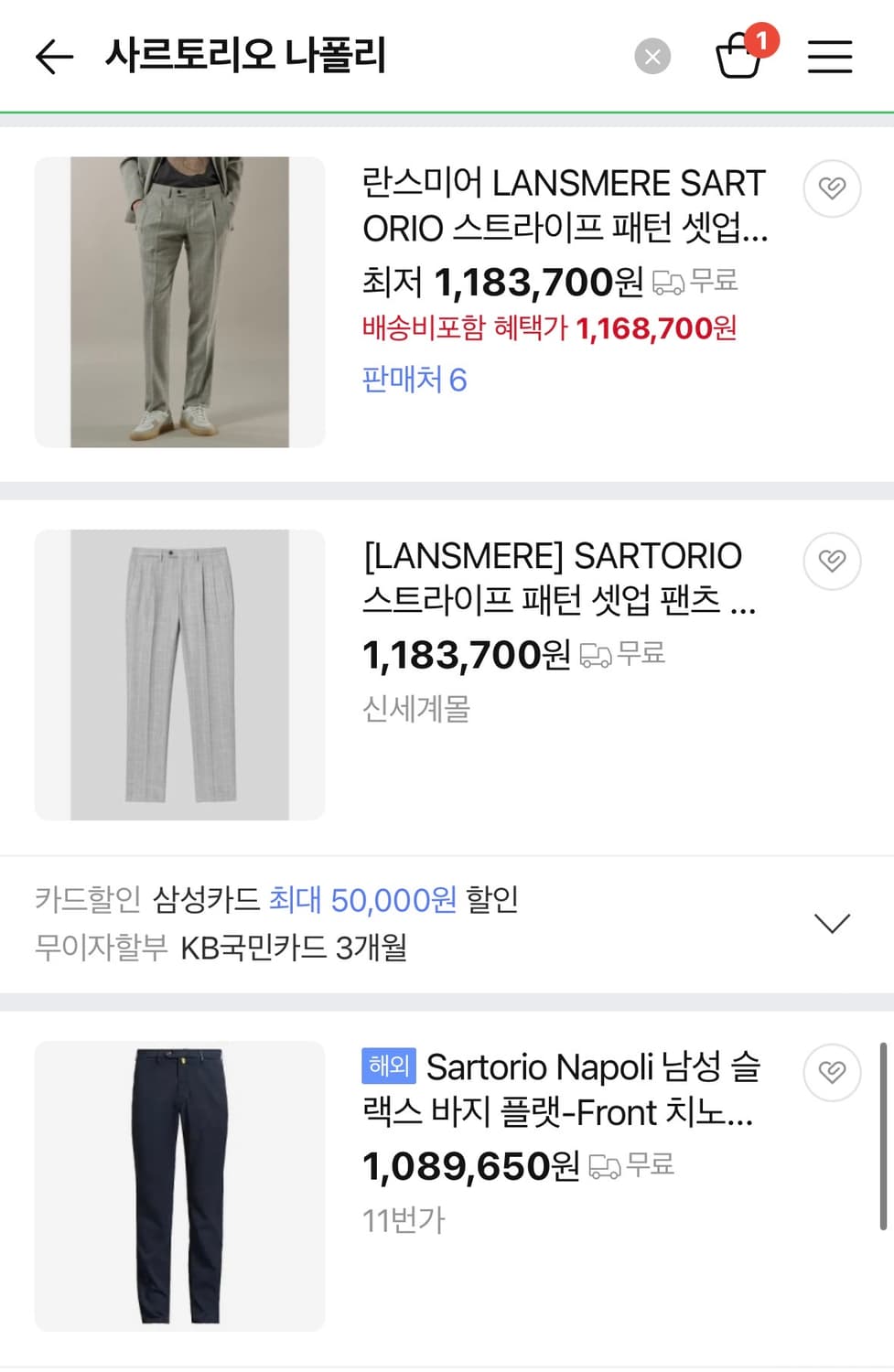Expand the card discount details section
Viewport: 894px width, 1372px height.
click(x=833, y=924)
